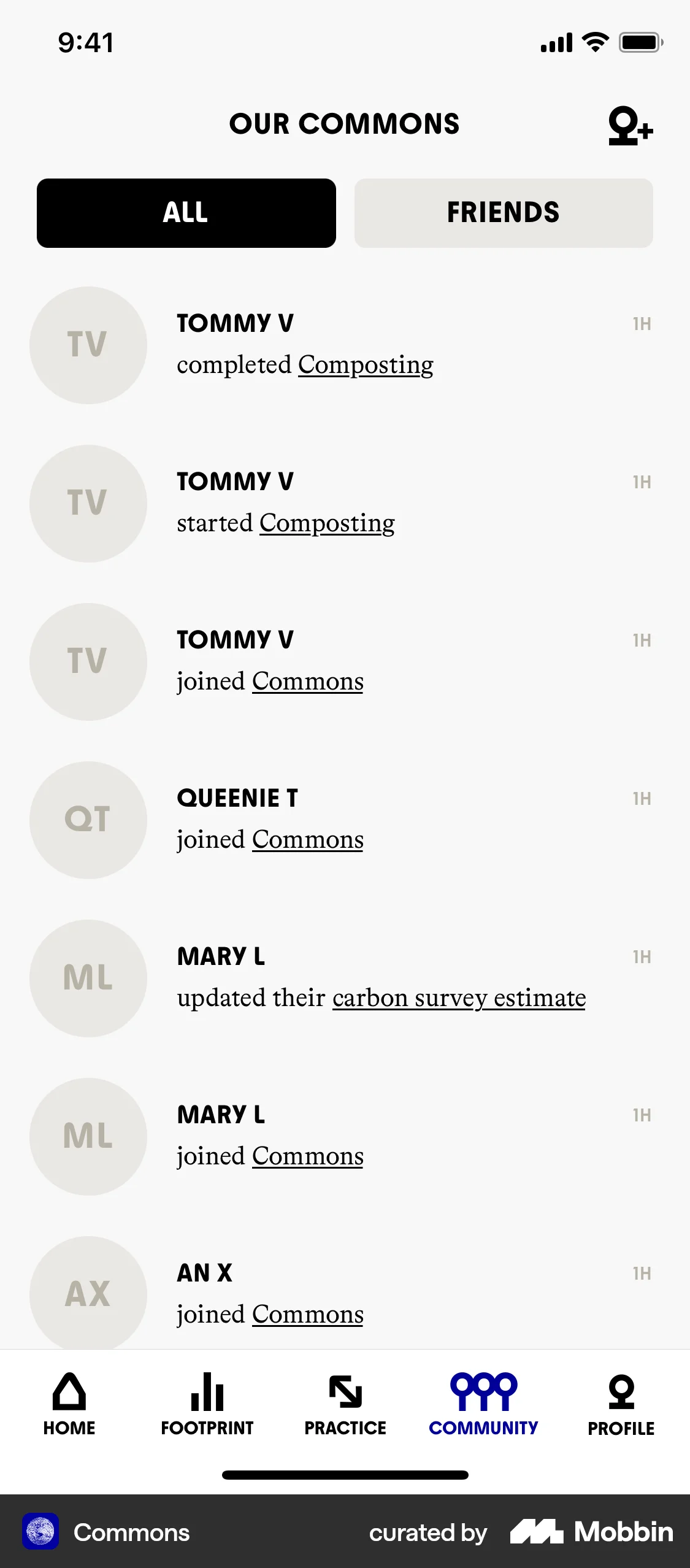Open the Profile person icon

(621, 1391)
